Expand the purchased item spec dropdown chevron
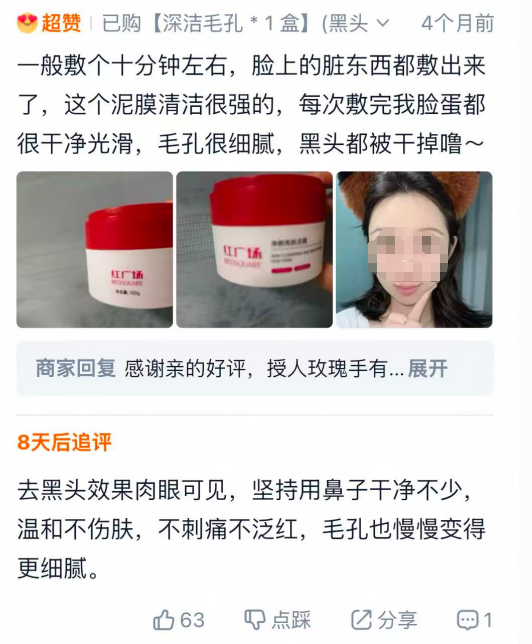The height and width of the screenshot is (644, 532). coord(382,23)
